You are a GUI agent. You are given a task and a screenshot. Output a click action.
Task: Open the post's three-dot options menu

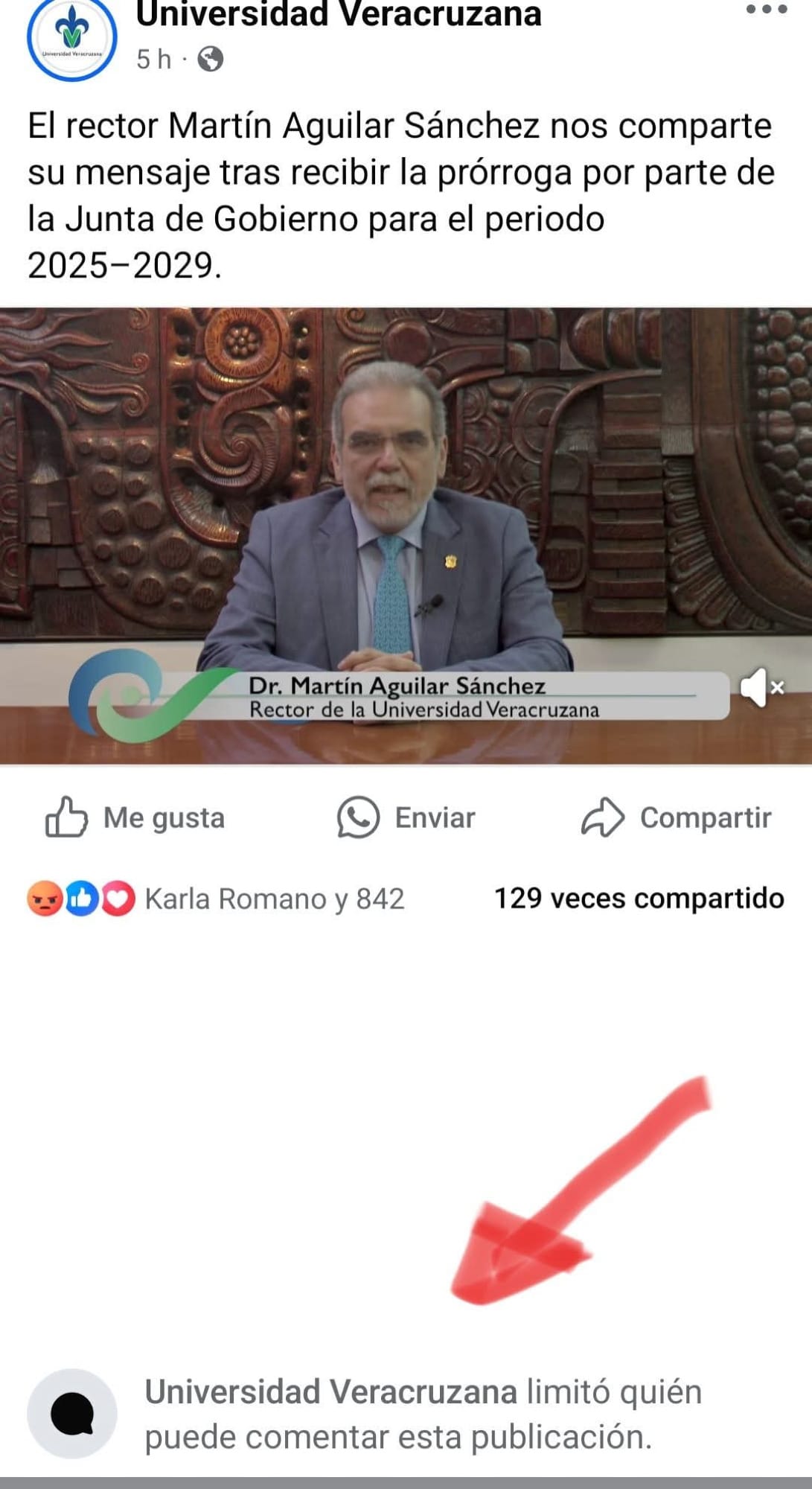pyautogui.click(x=766, y=10)
